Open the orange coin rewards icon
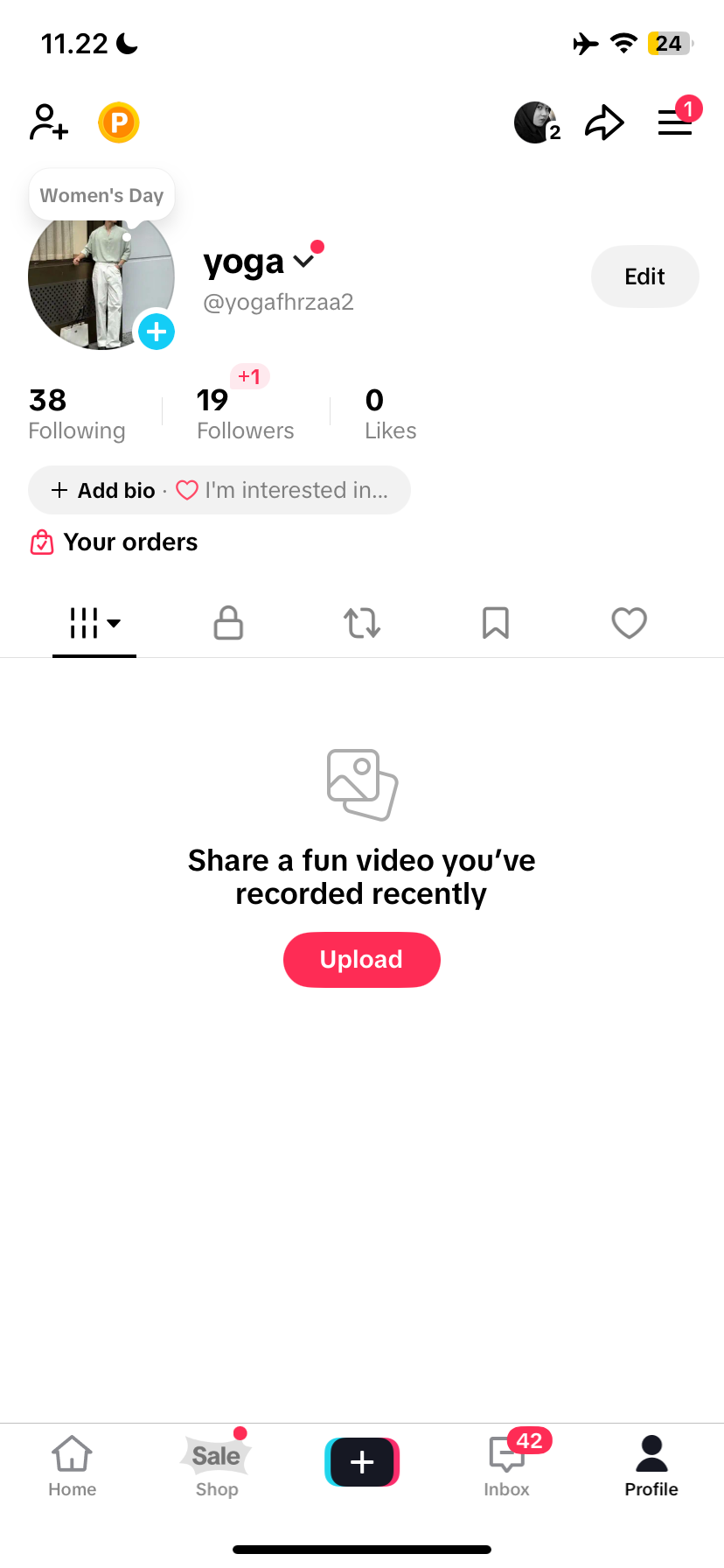Viewport: 724px width, 1568px height. pyautogui.click(x=119, y=122)
